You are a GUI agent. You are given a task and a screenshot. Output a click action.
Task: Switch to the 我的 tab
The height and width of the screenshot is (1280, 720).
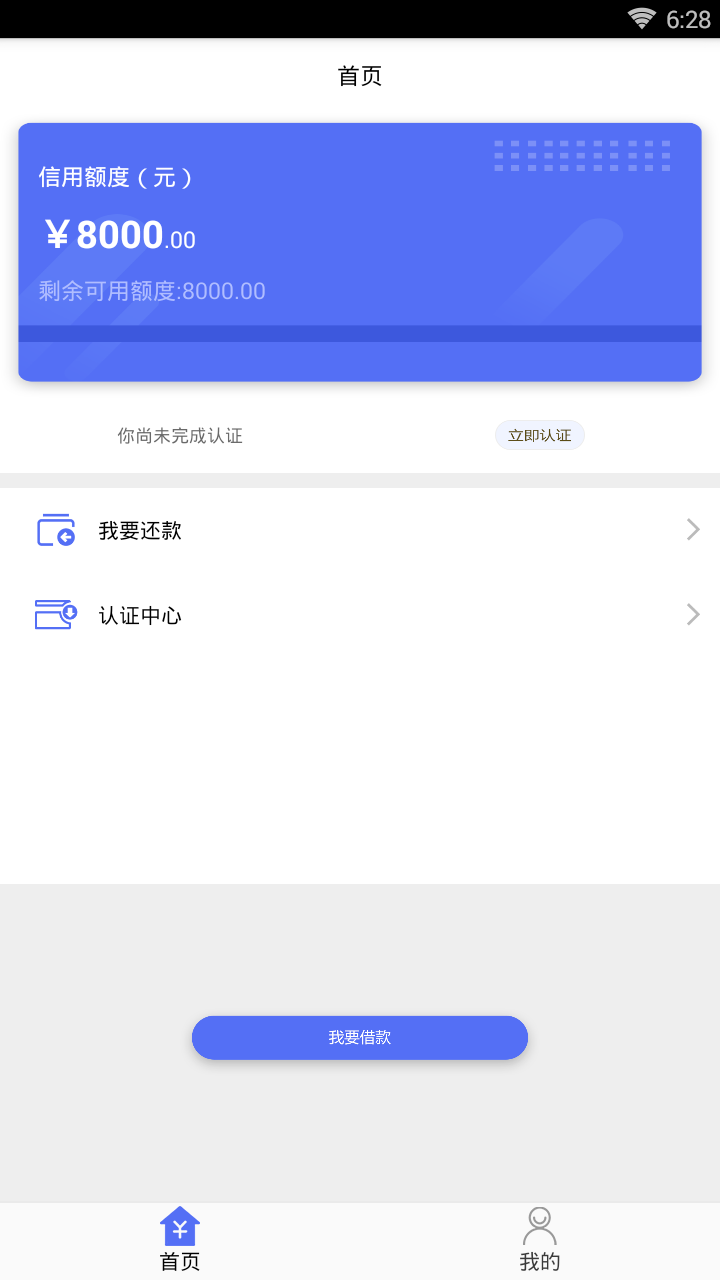point(540,1240)
